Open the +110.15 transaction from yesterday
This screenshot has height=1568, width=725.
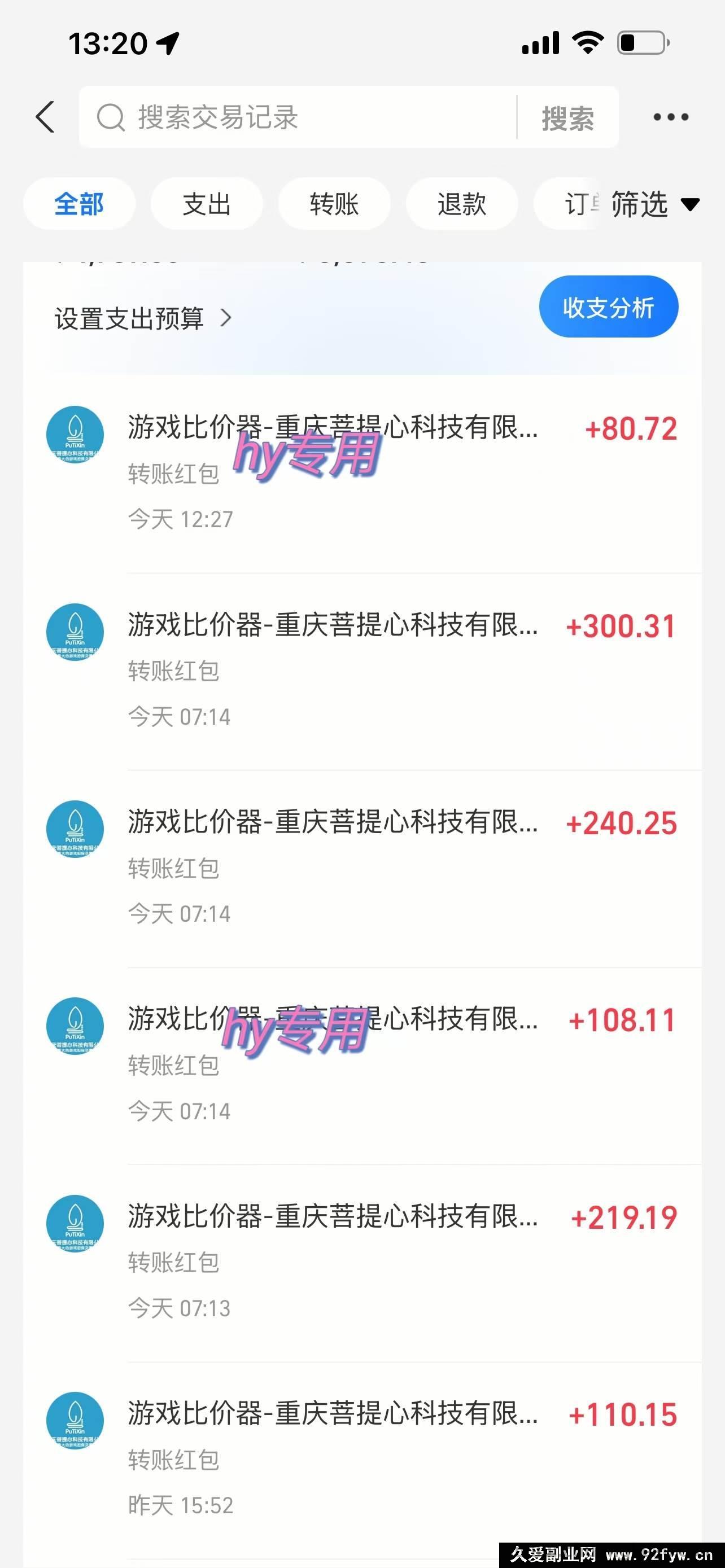tap(362, 1460)
